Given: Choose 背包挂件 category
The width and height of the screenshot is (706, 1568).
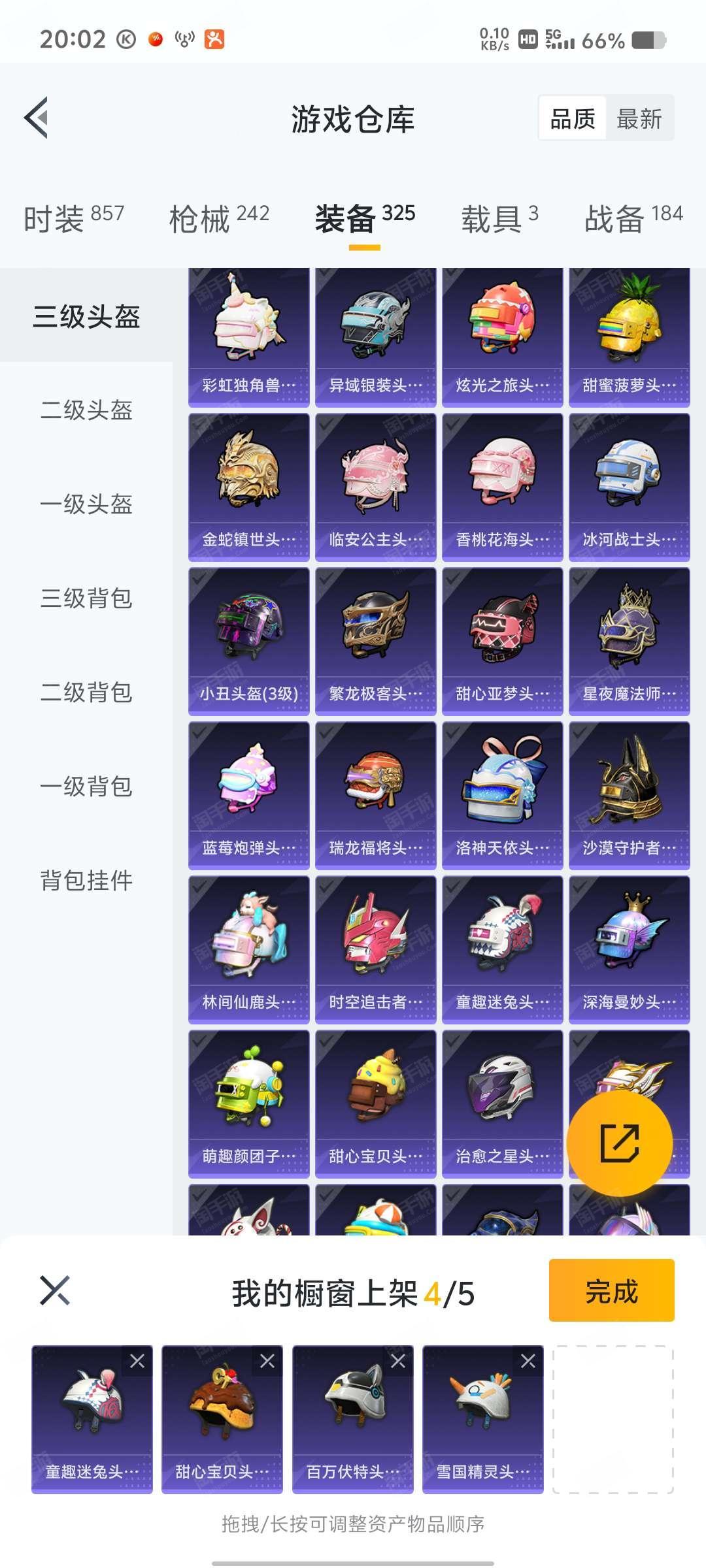Looking at the screenshot, I should coord(86,881).
